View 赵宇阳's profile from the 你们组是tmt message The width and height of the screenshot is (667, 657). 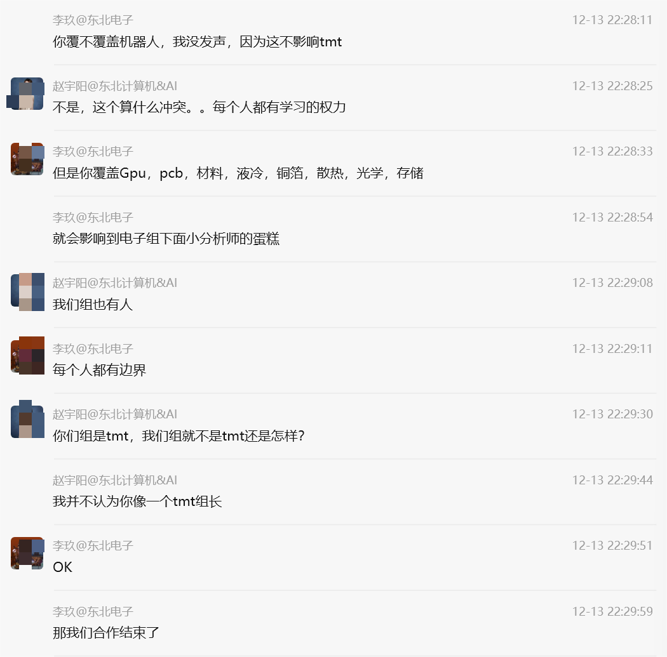point(27,421)
